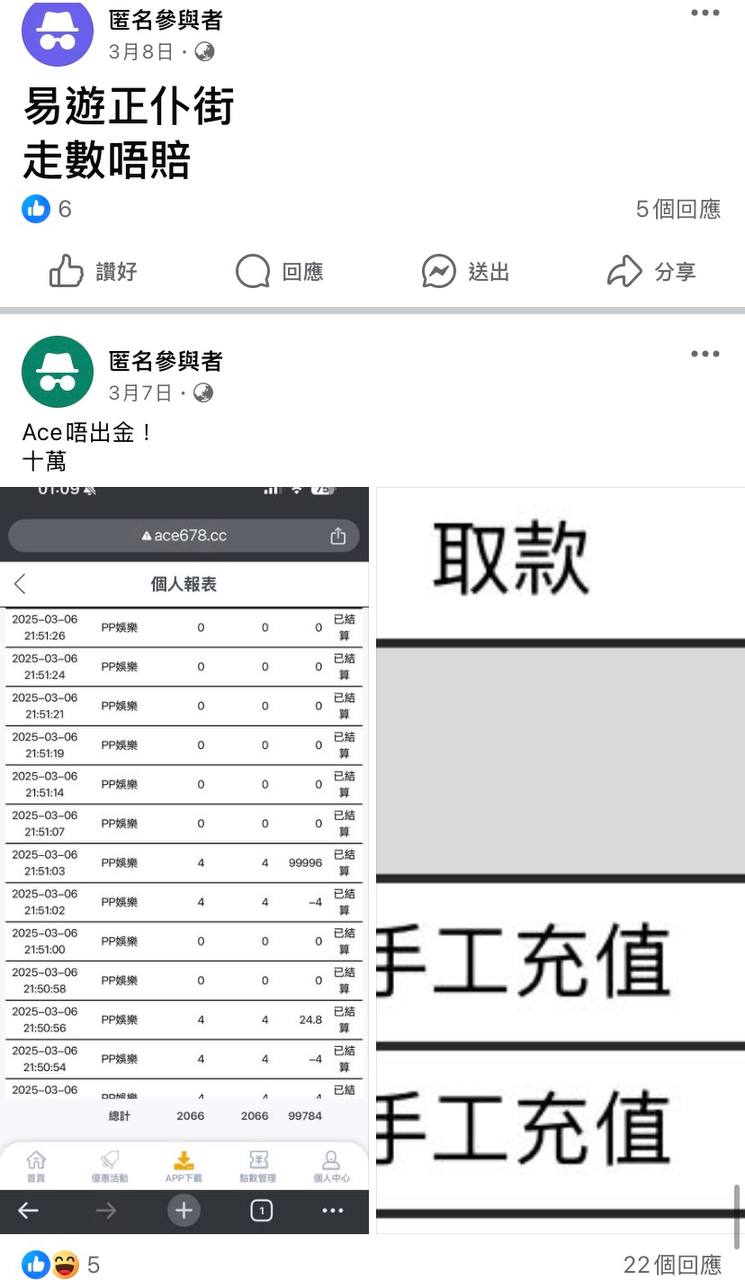Send the 易遊正仆街 post via Messenger
Screen dimensions: 745x1280
pyautogui.click(x=465, y=271)
